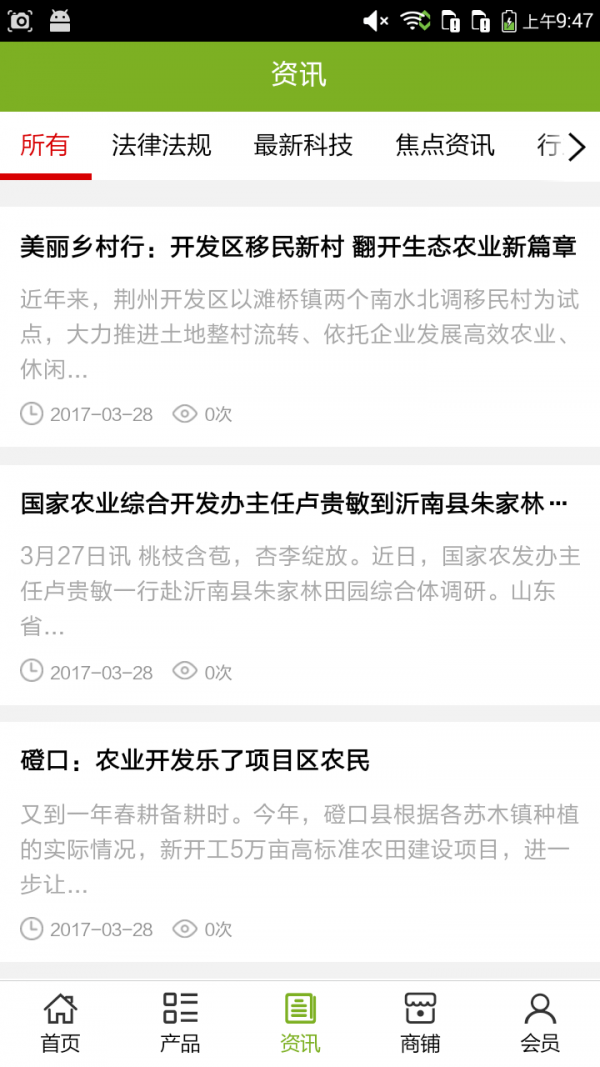This screenshot has height=1067, width=600.
Task: Switch to the 法律法规 tab
Action: (x=161, y=146)
